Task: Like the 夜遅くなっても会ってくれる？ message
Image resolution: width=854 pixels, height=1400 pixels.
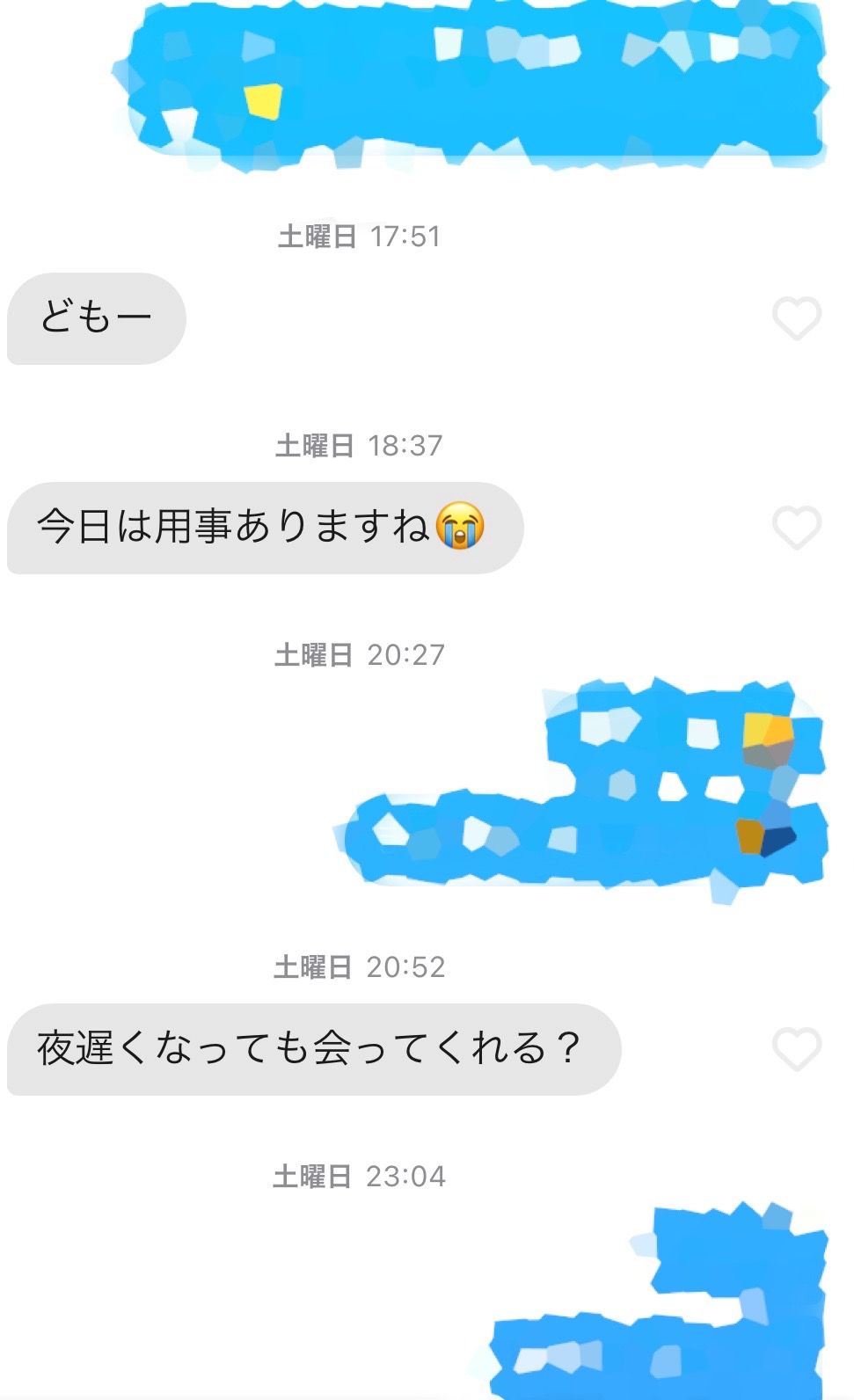Action: (796, 1049)
